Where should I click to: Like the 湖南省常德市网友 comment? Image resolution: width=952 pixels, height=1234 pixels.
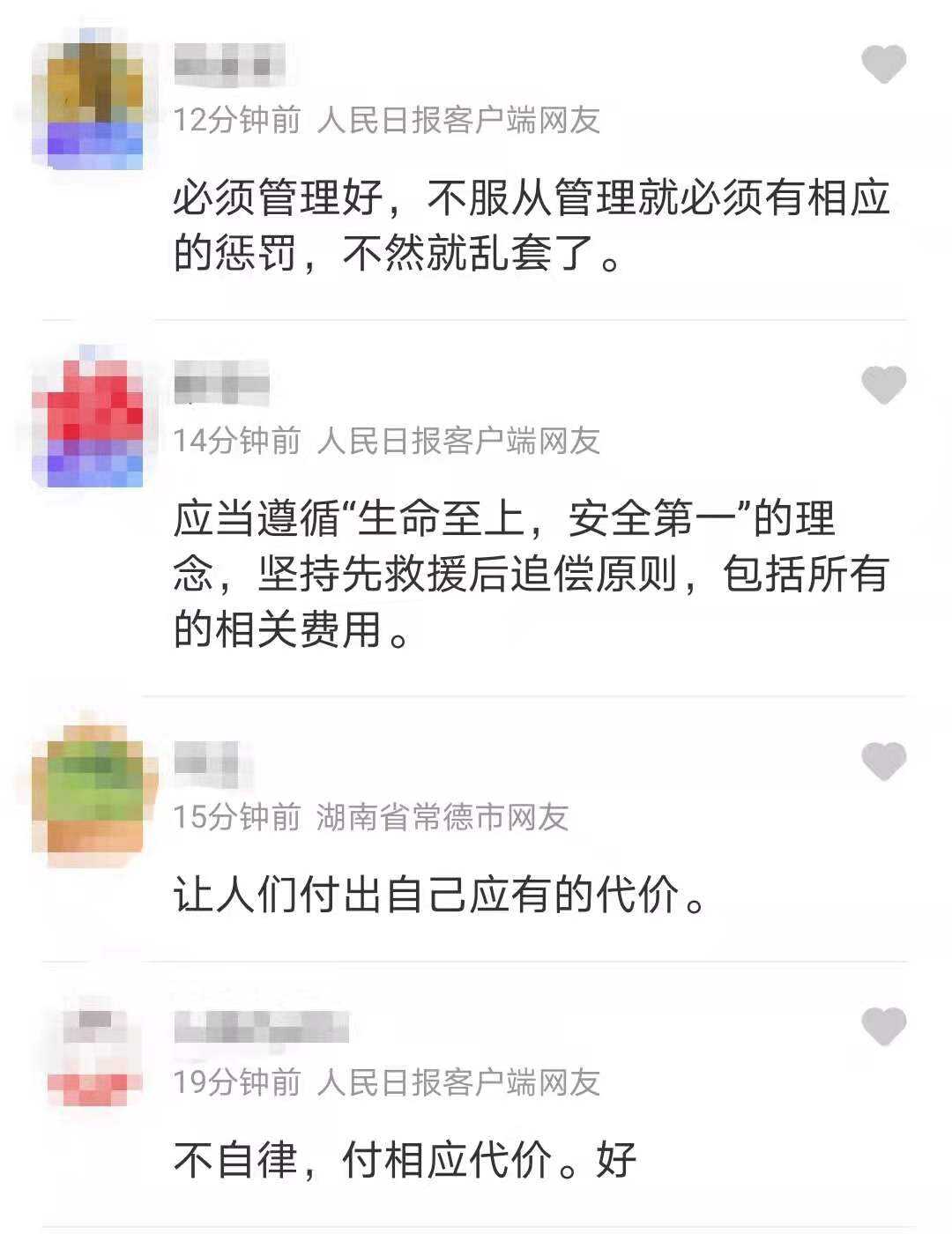pos(883,762)
